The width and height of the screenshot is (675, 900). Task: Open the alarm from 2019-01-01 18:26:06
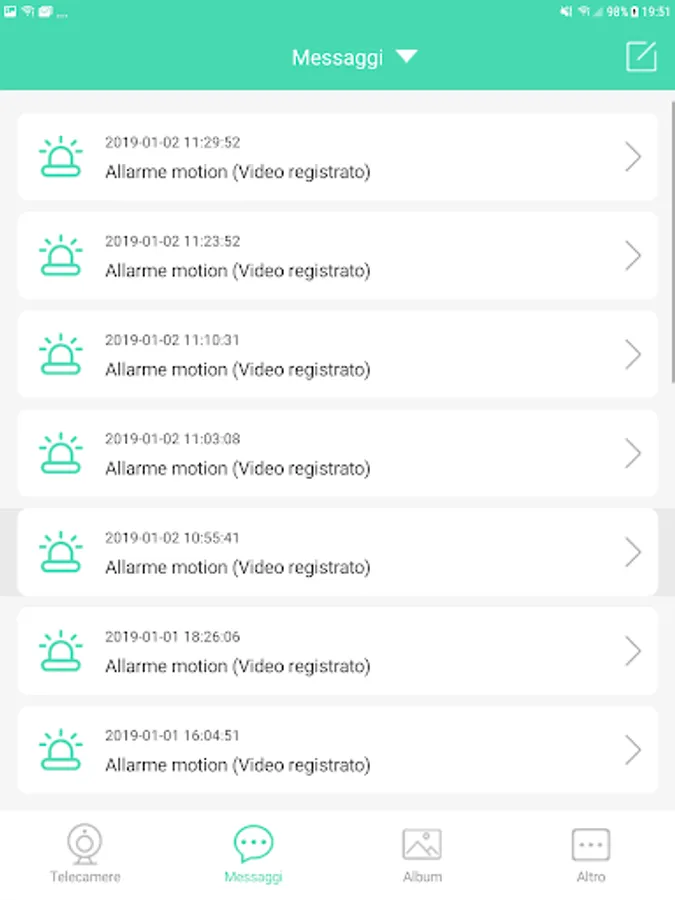pos(337,652)
